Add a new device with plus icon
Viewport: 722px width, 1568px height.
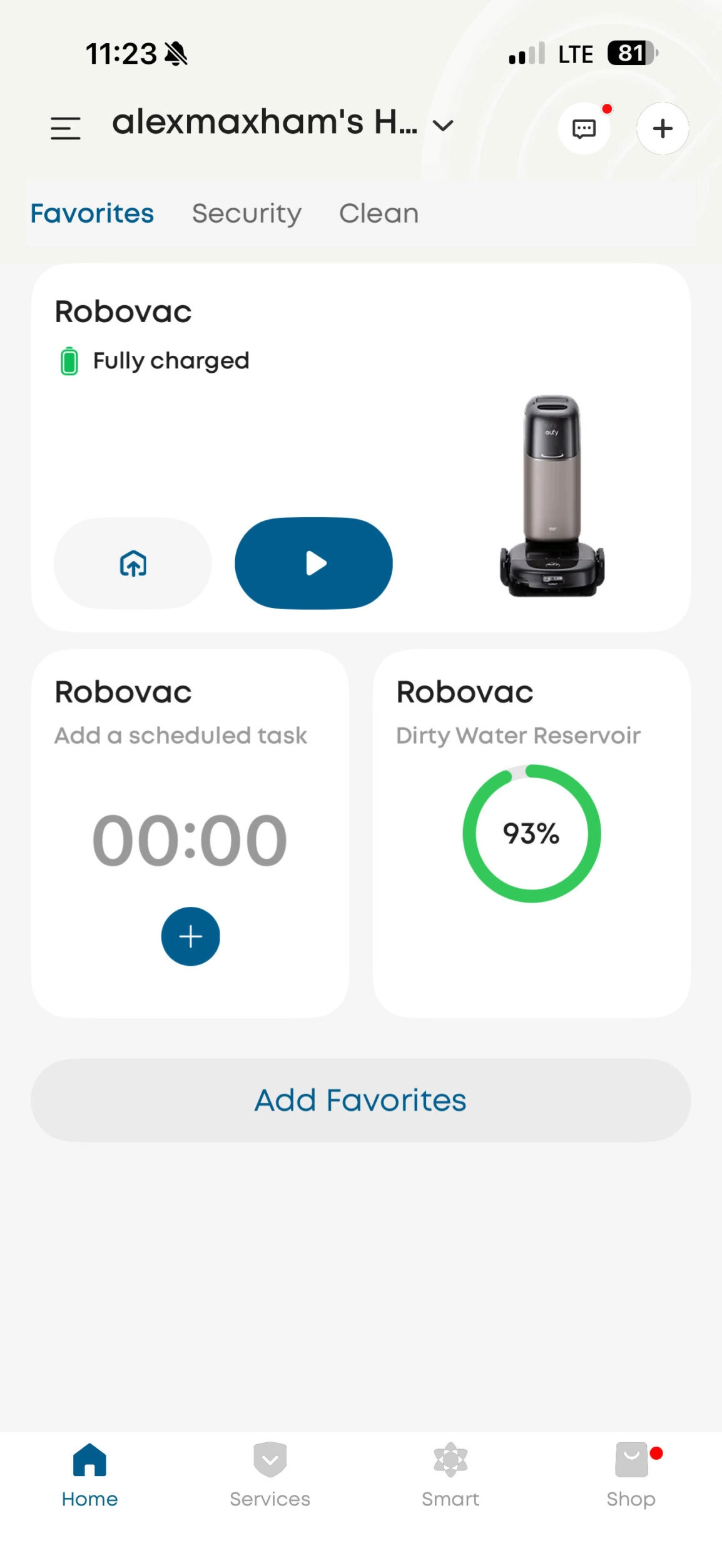(x=663, y=129)
